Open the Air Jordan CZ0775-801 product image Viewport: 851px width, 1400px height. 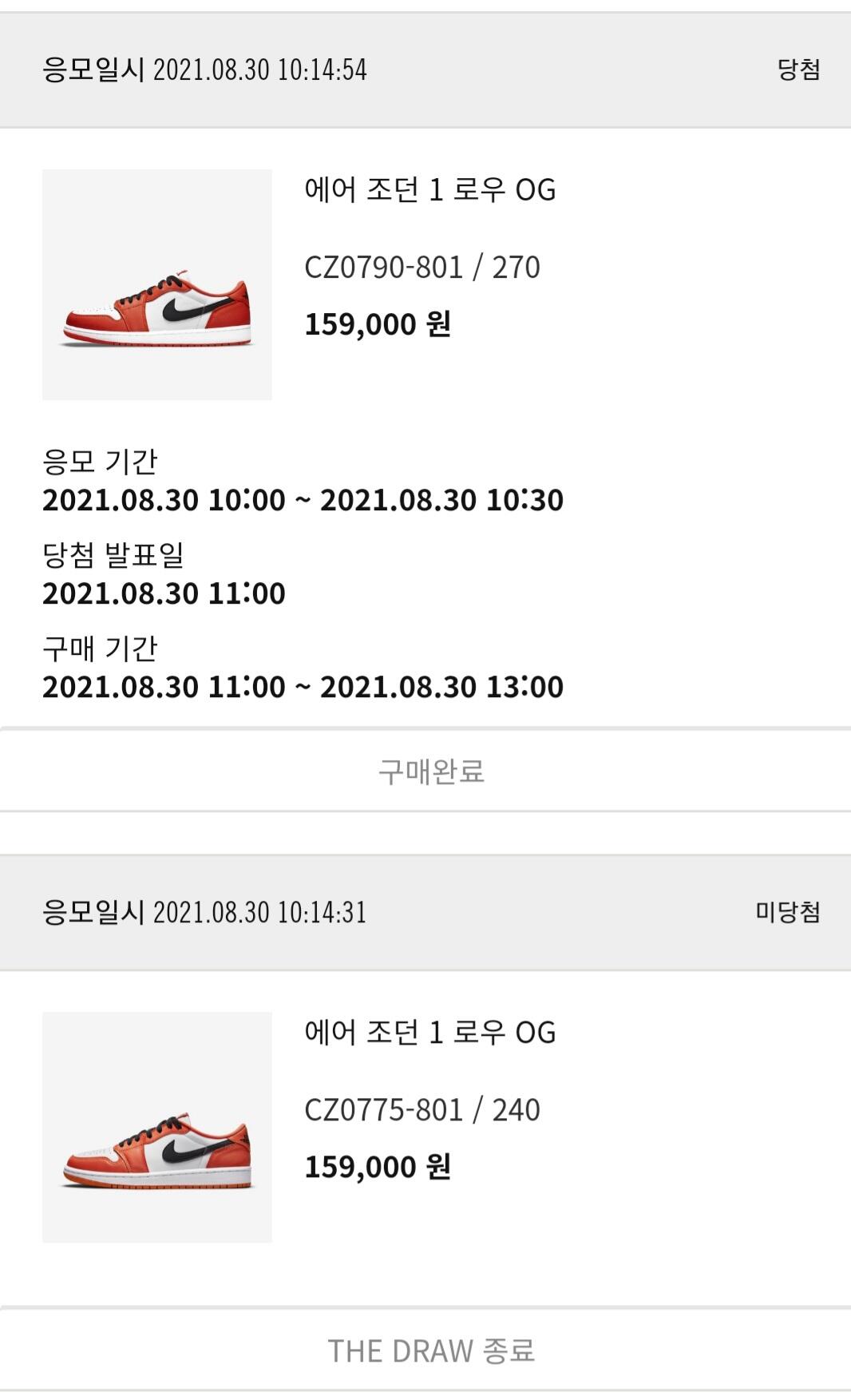coord(157,1127)
